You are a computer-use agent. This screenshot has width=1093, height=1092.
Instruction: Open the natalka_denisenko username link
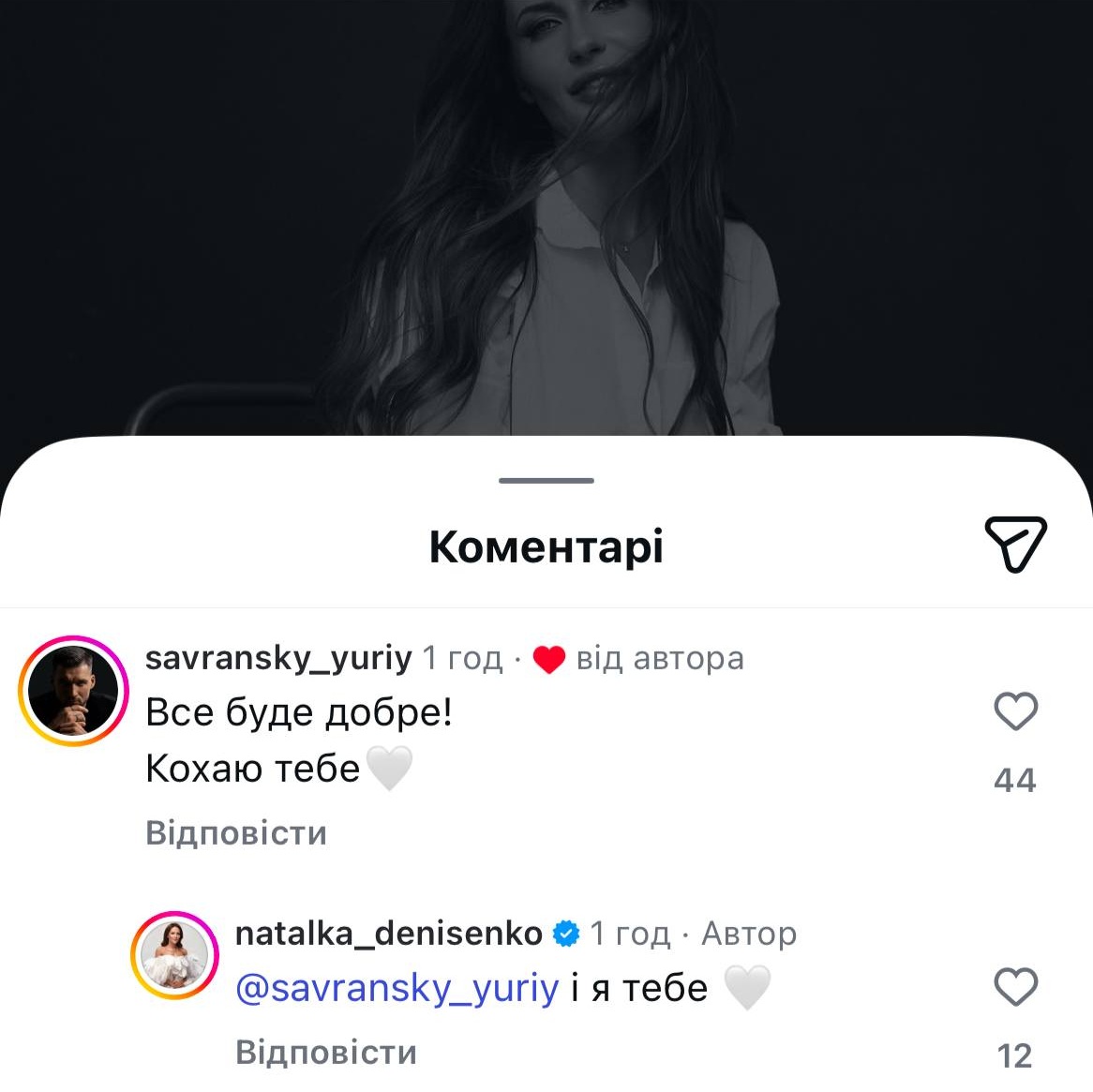389,934
